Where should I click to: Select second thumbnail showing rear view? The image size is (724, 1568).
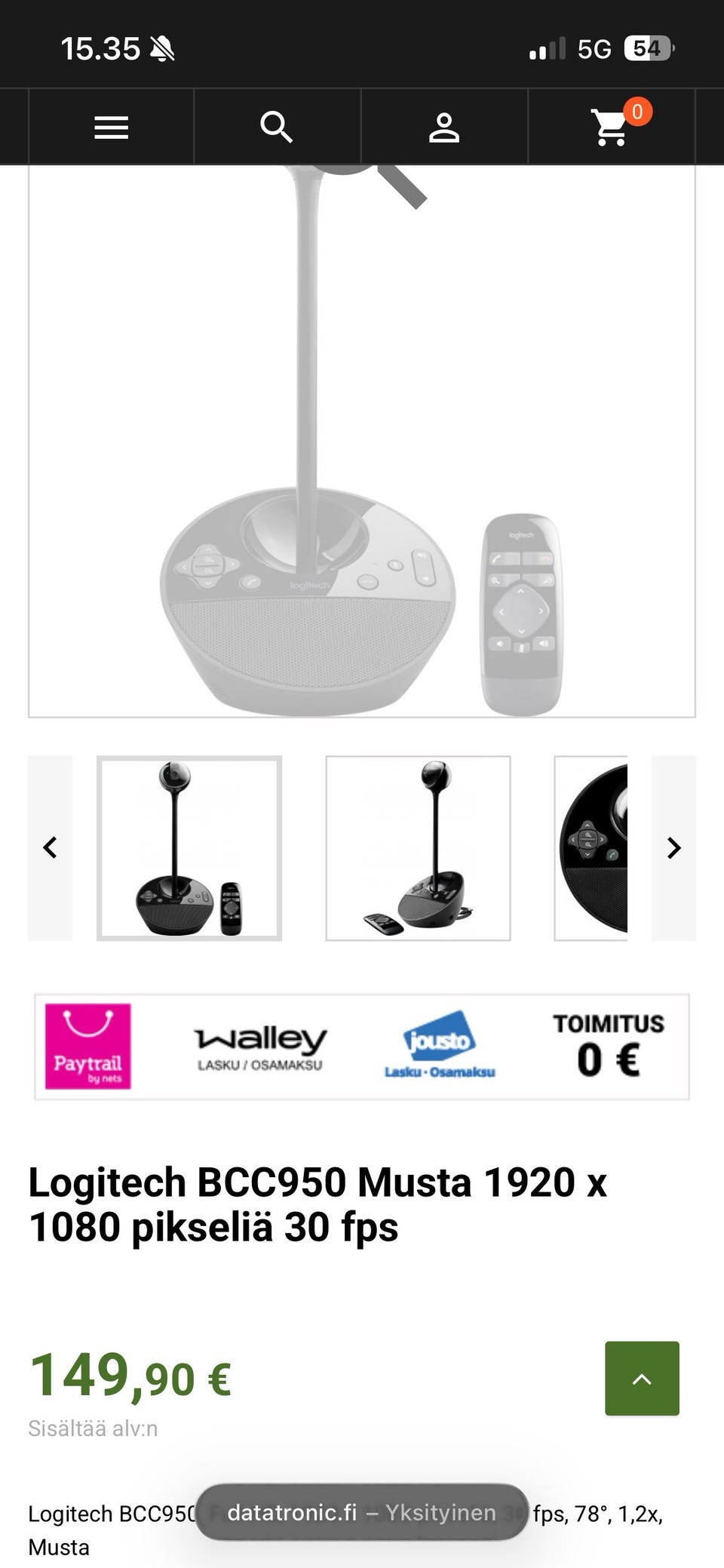(x=418, y=848)
